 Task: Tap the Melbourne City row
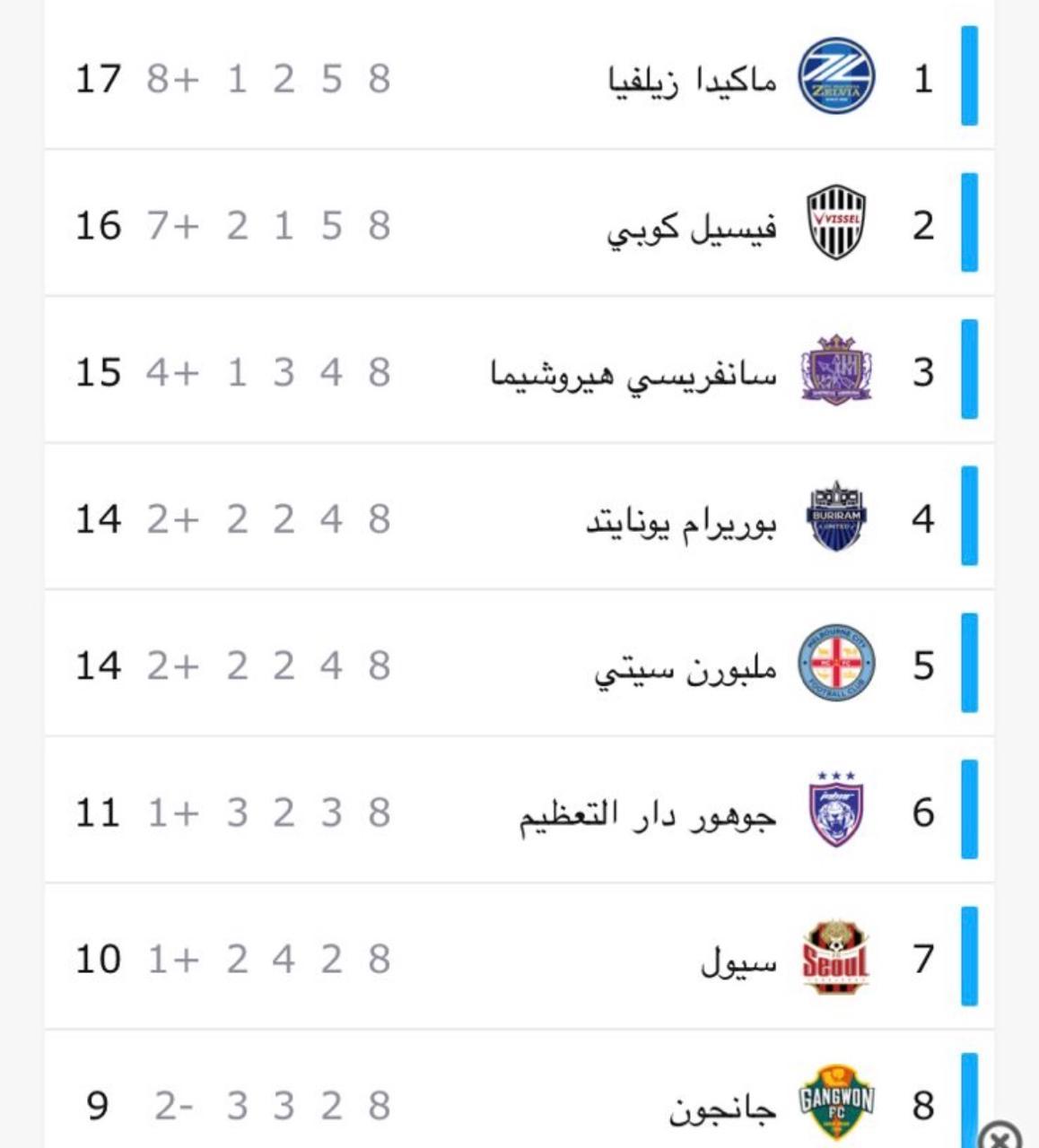pyautogui.click(x=686, y=666)
